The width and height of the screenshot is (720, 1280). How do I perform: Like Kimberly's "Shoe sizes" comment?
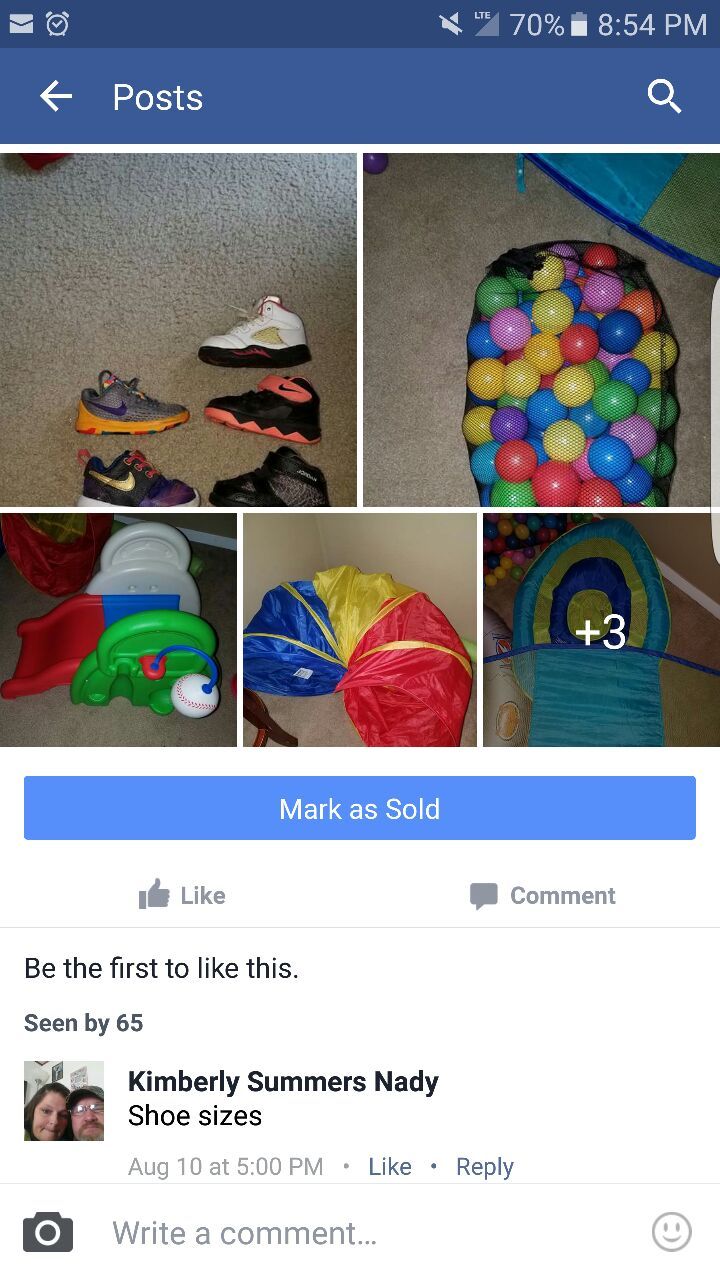[389, 1167]
